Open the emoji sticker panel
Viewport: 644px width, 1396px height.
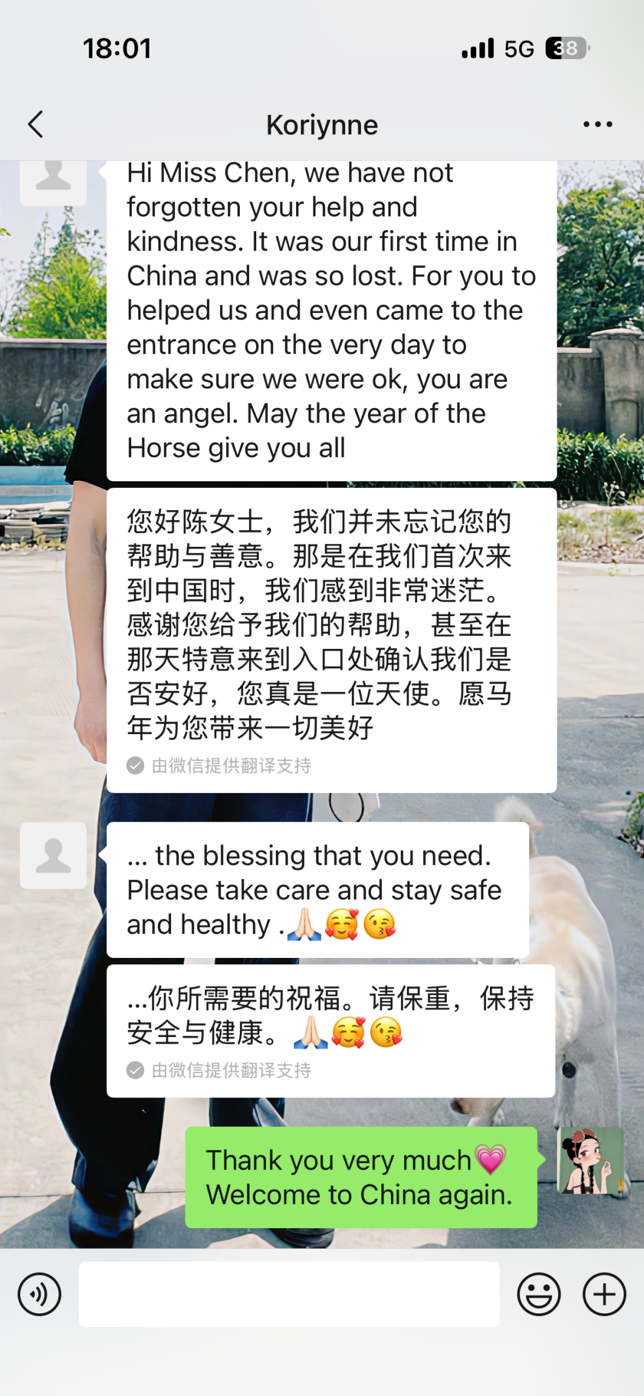(538, 1294)
